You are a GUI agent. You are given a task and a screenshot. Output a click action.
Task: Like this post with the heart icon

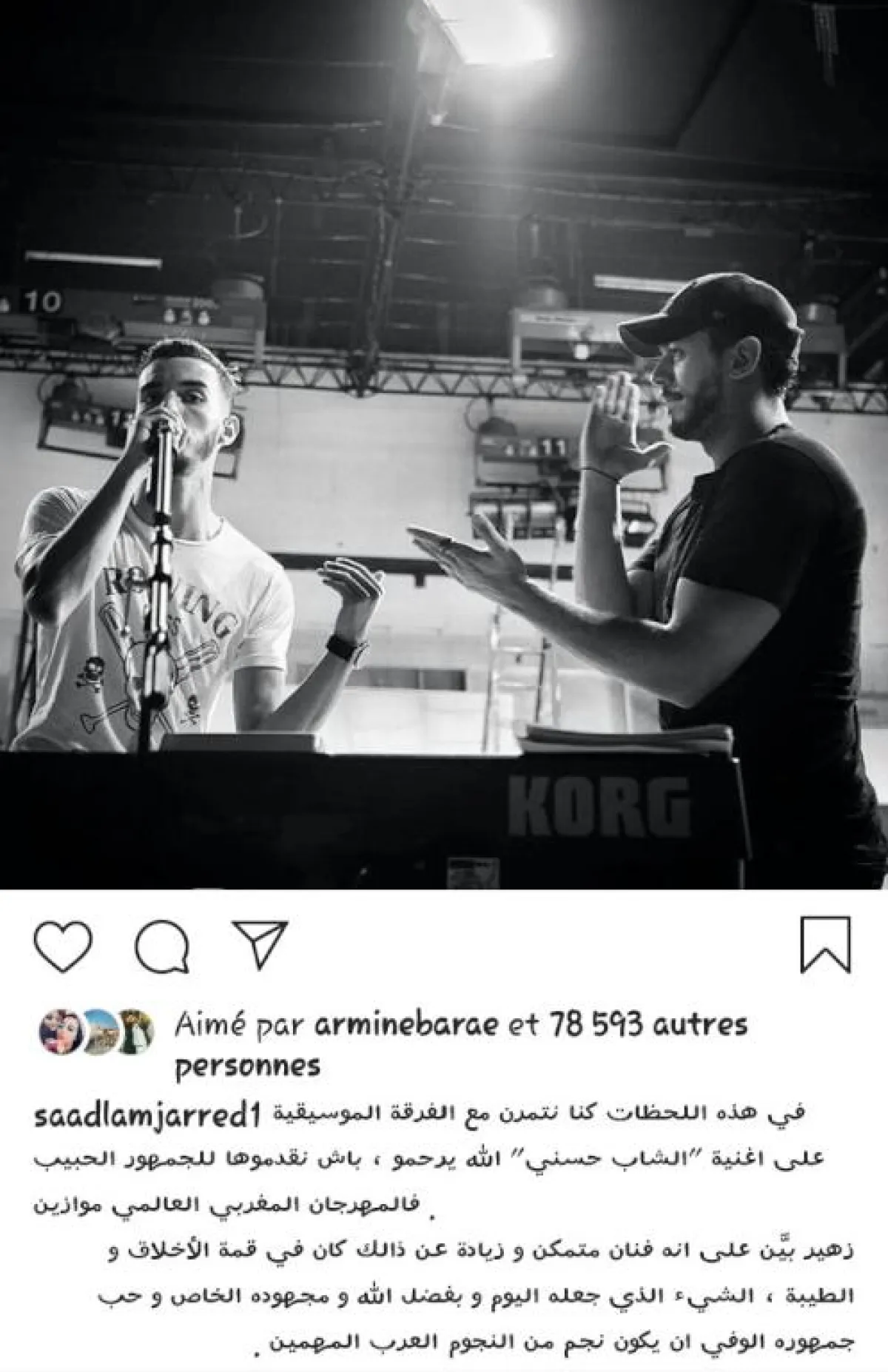(62, 947)
